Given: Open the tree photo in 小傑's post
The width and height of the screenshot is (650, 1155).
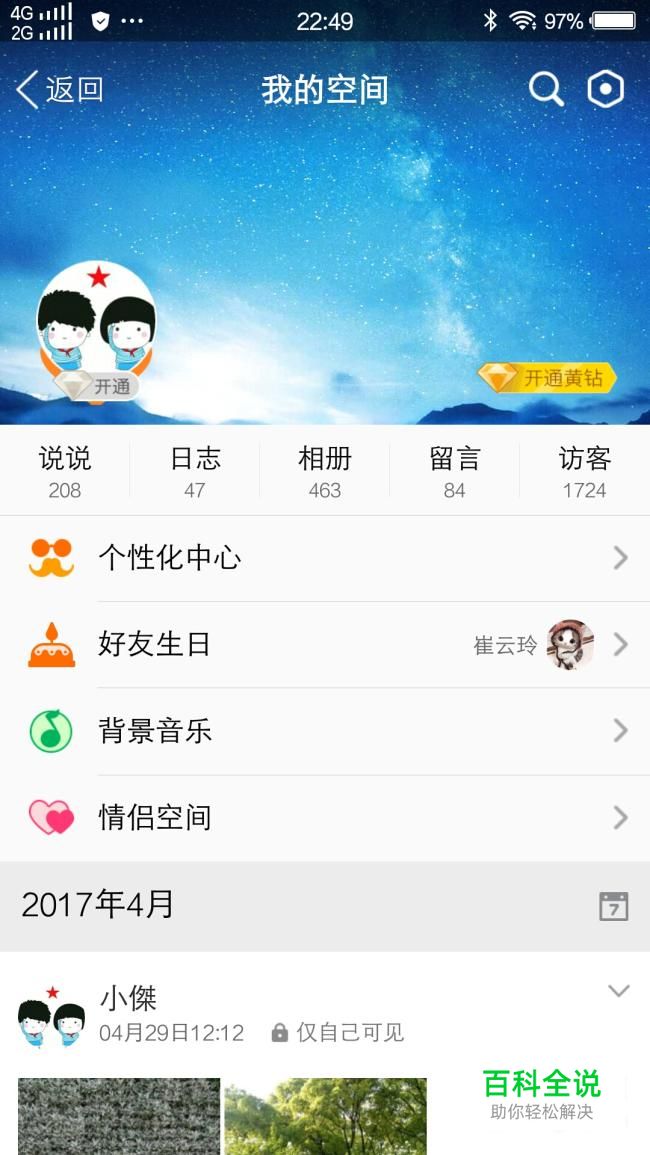Looking at the screenshot, I should point(325,1116).
